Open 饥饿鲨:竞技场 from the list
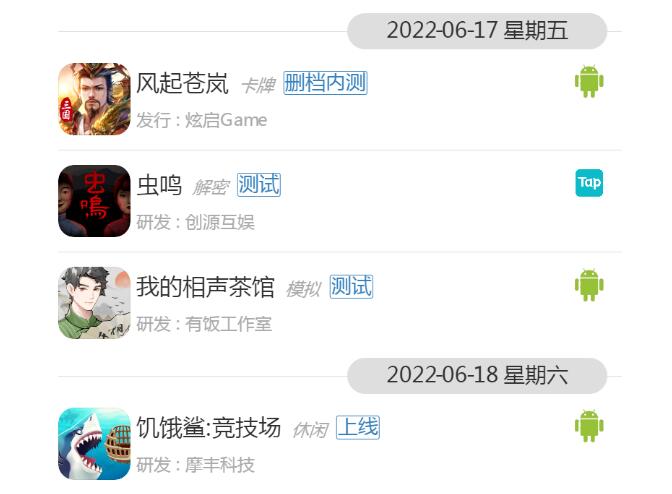Image resolution: width=672 pixels, height=494 pixels. (208, 429)
